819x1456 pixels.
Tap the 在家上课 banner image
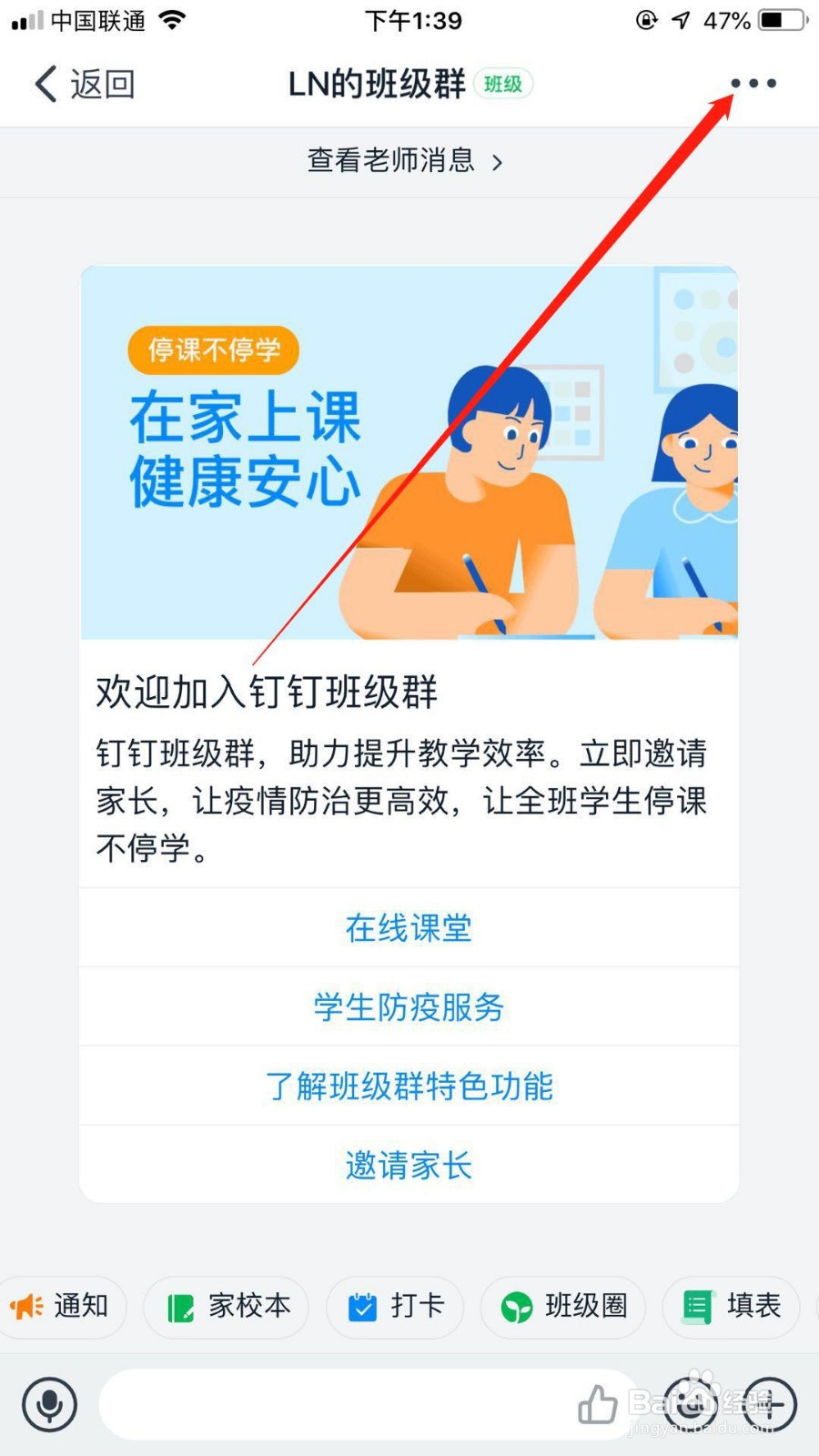point(408,450)
